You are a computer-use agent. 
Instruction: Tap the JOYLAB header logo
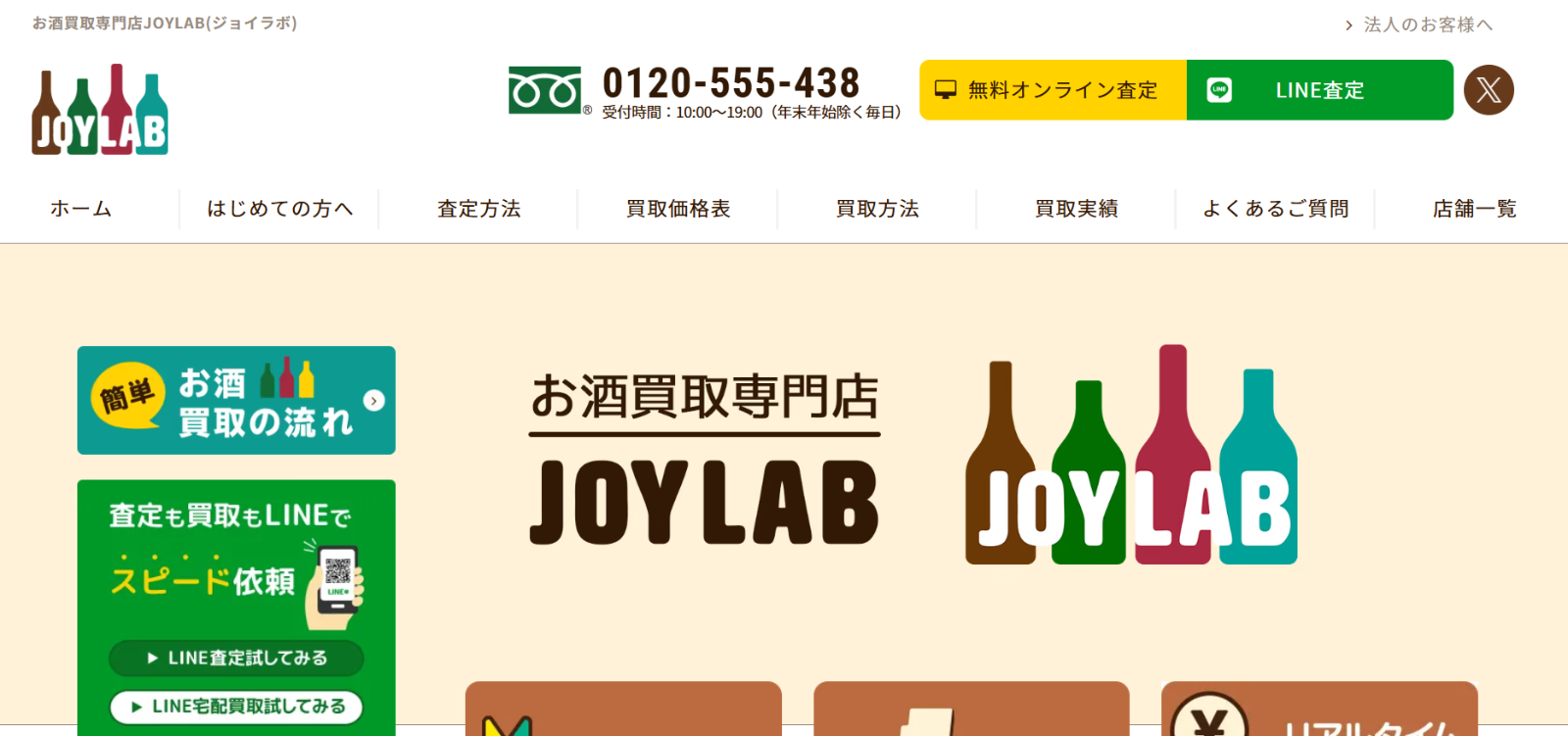(100, 110)
